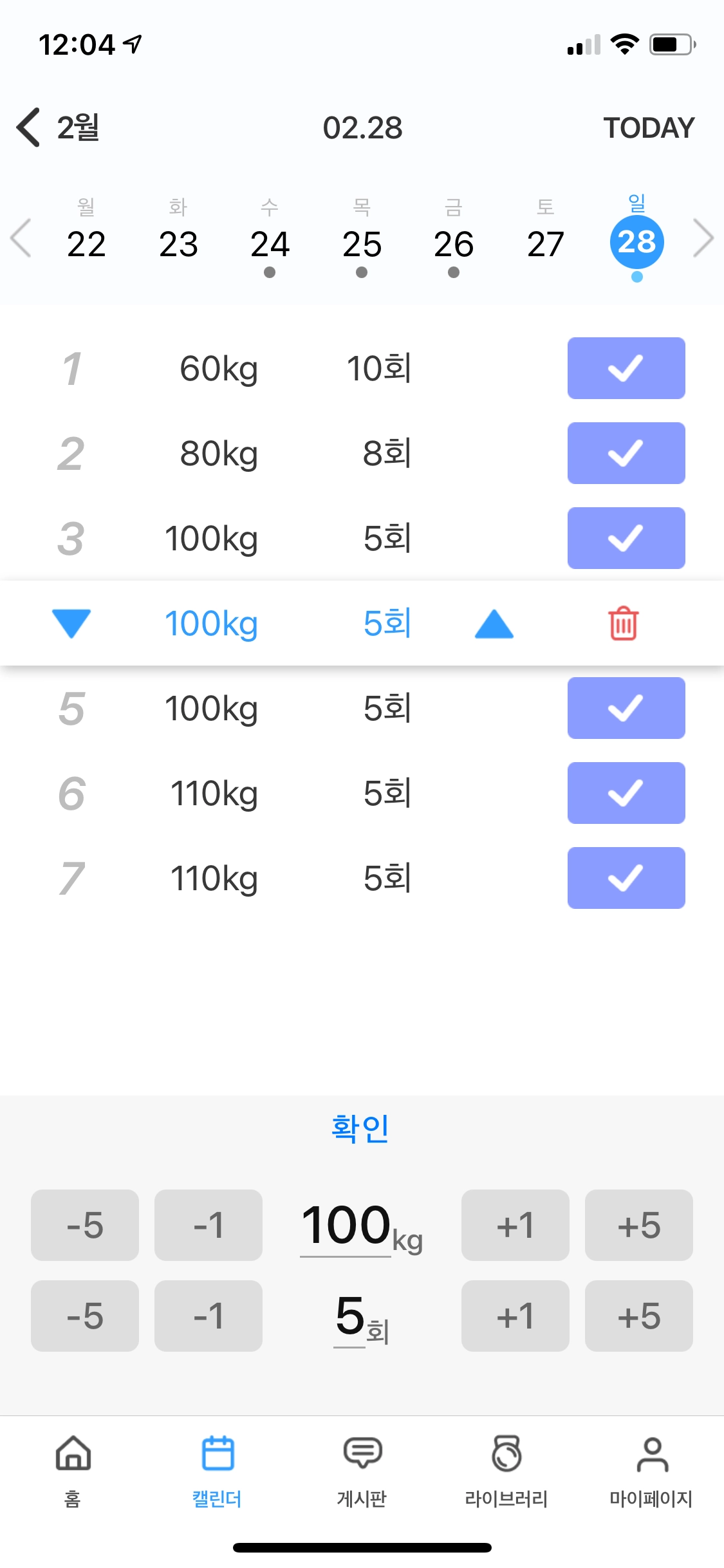The height and width of the screenshot is (1568, 724).
Task: Go back to the 2월 month view
Action: [58, 127]
